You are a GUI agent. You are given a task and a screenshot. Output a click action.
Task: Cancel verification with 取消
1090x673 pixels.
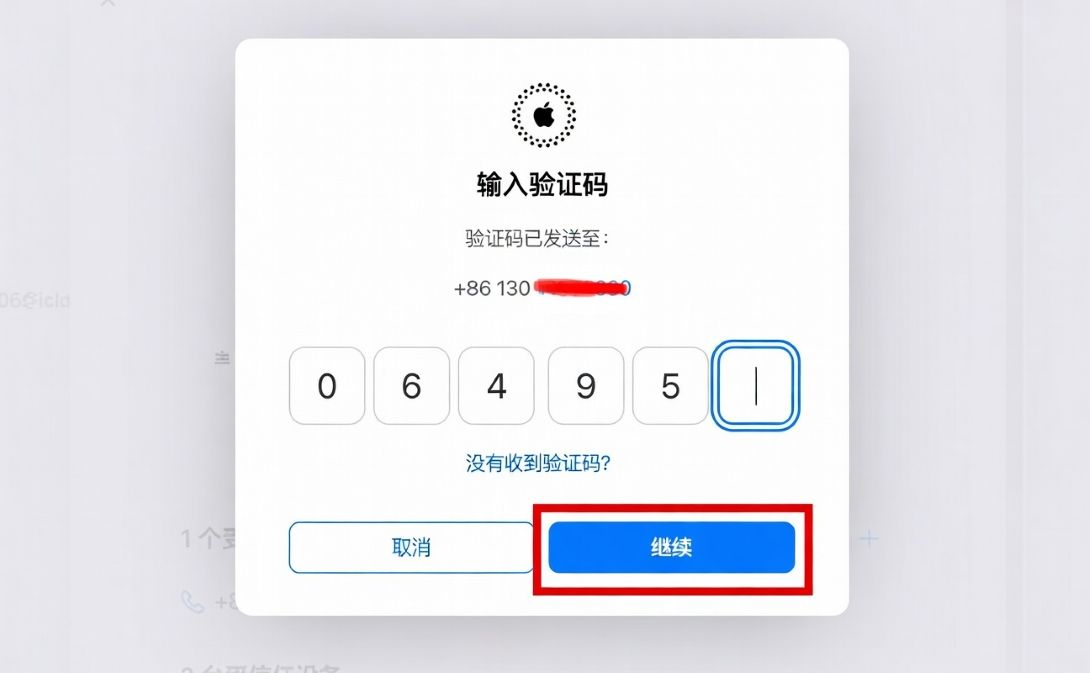coord(411,548)
